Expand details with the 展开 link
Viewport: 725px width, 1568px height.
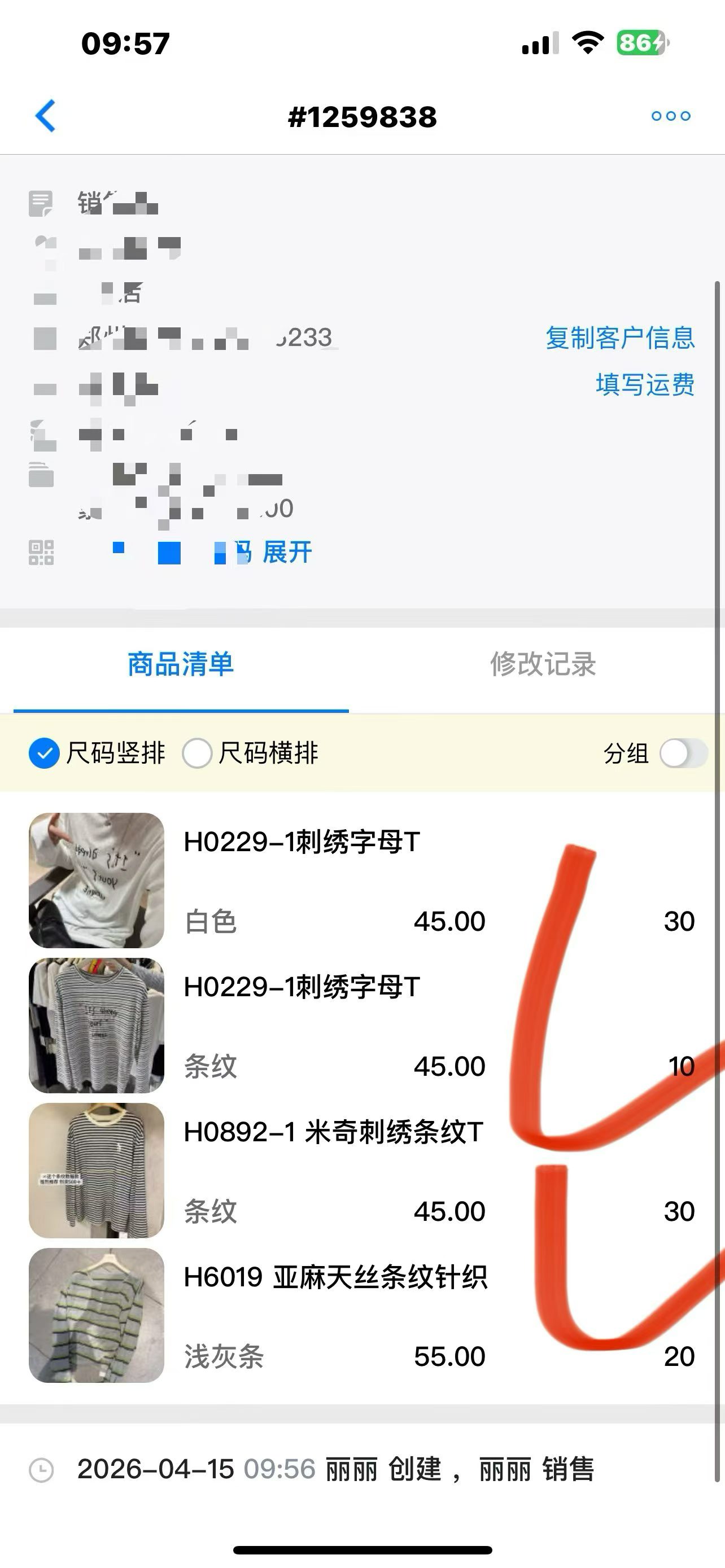[287, 552]
